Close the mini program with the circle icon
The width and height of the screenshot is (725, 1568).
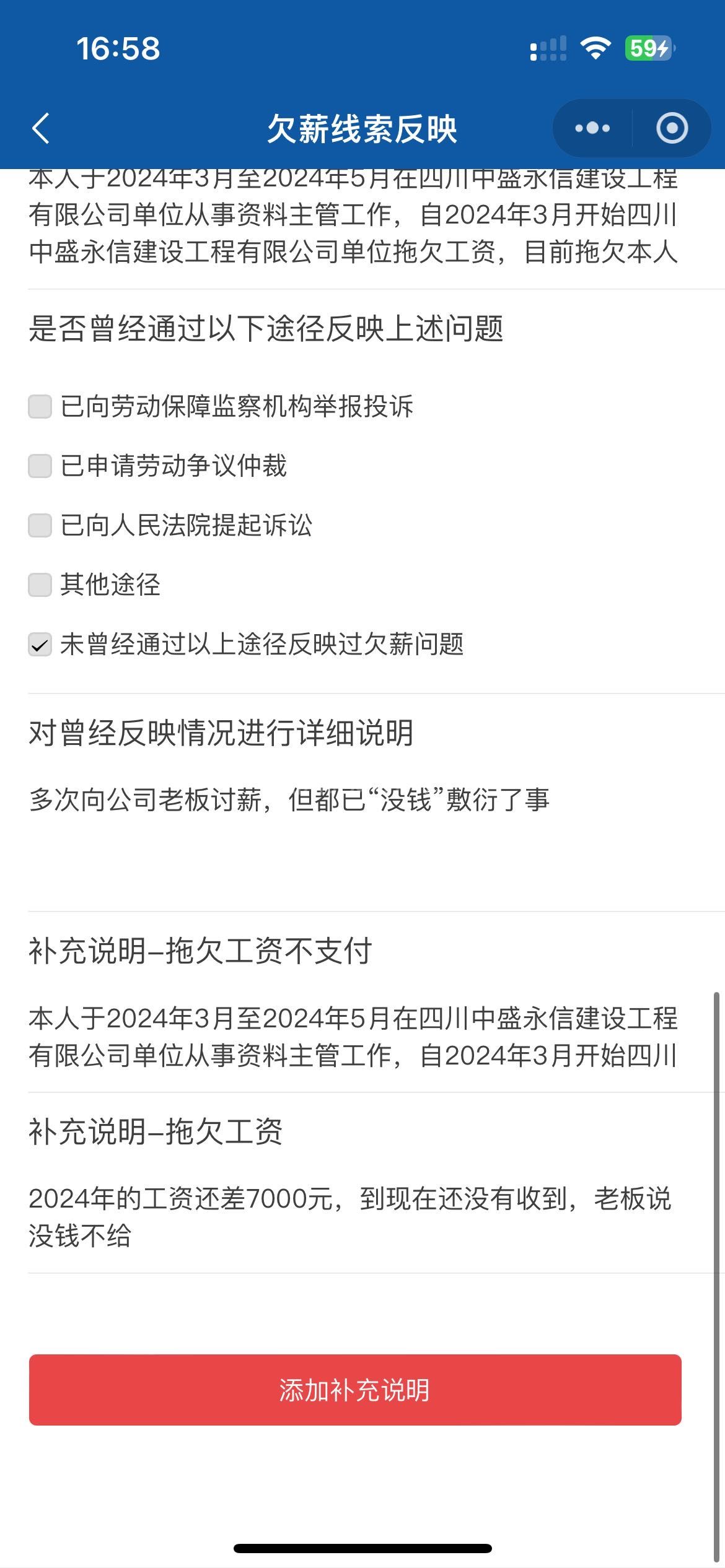tap(672, 129)
